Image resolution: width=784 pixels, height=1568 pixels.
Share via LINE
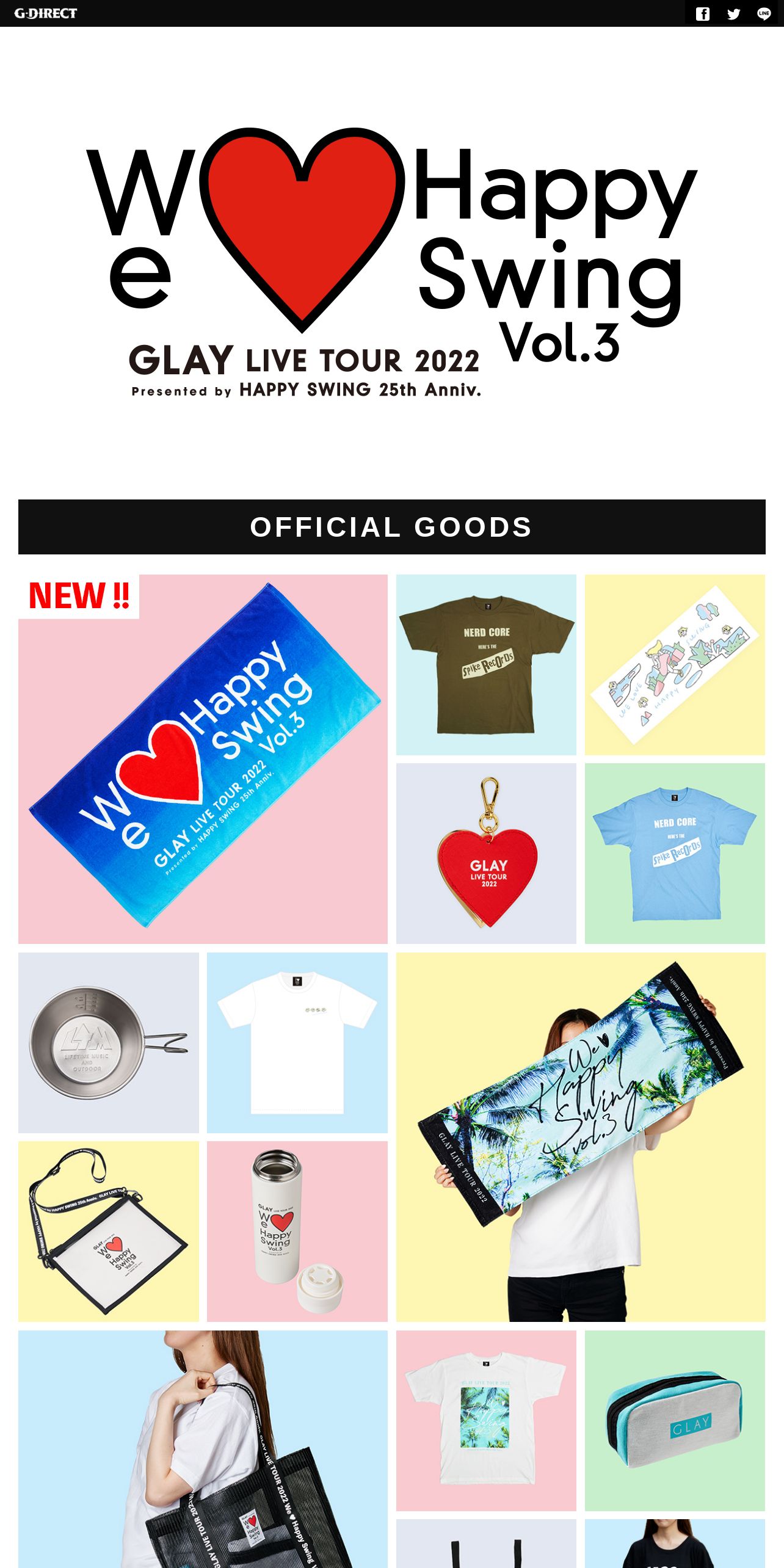click(764, 14)
